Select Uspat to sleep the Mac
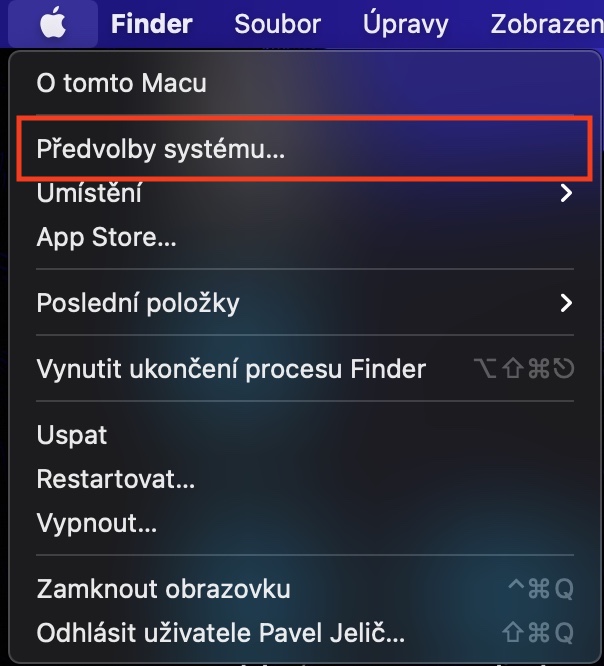 [71, 435]
